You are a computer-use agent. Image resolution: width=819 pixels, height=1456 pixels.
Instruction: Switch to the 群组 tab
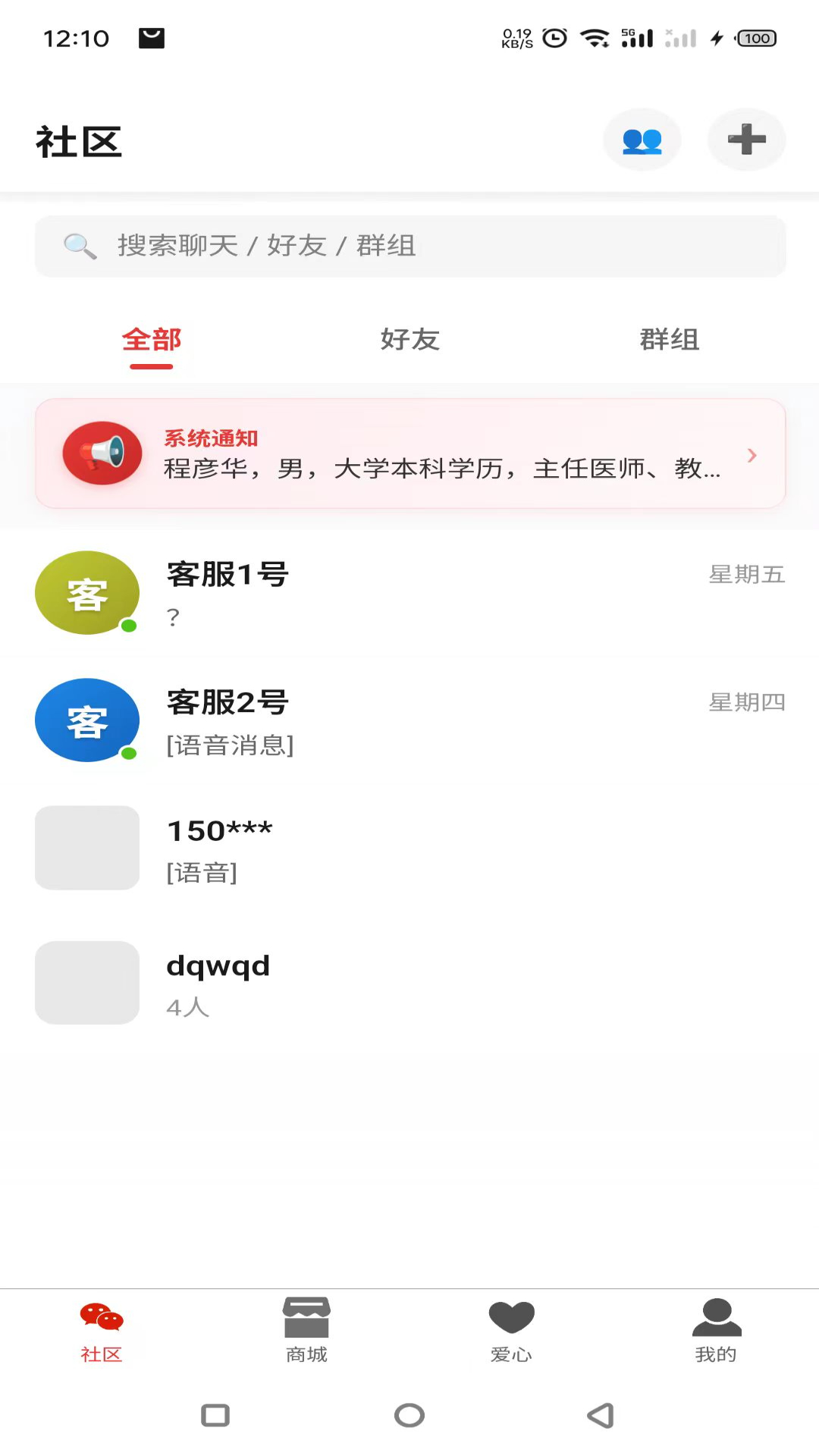(669, 340)
